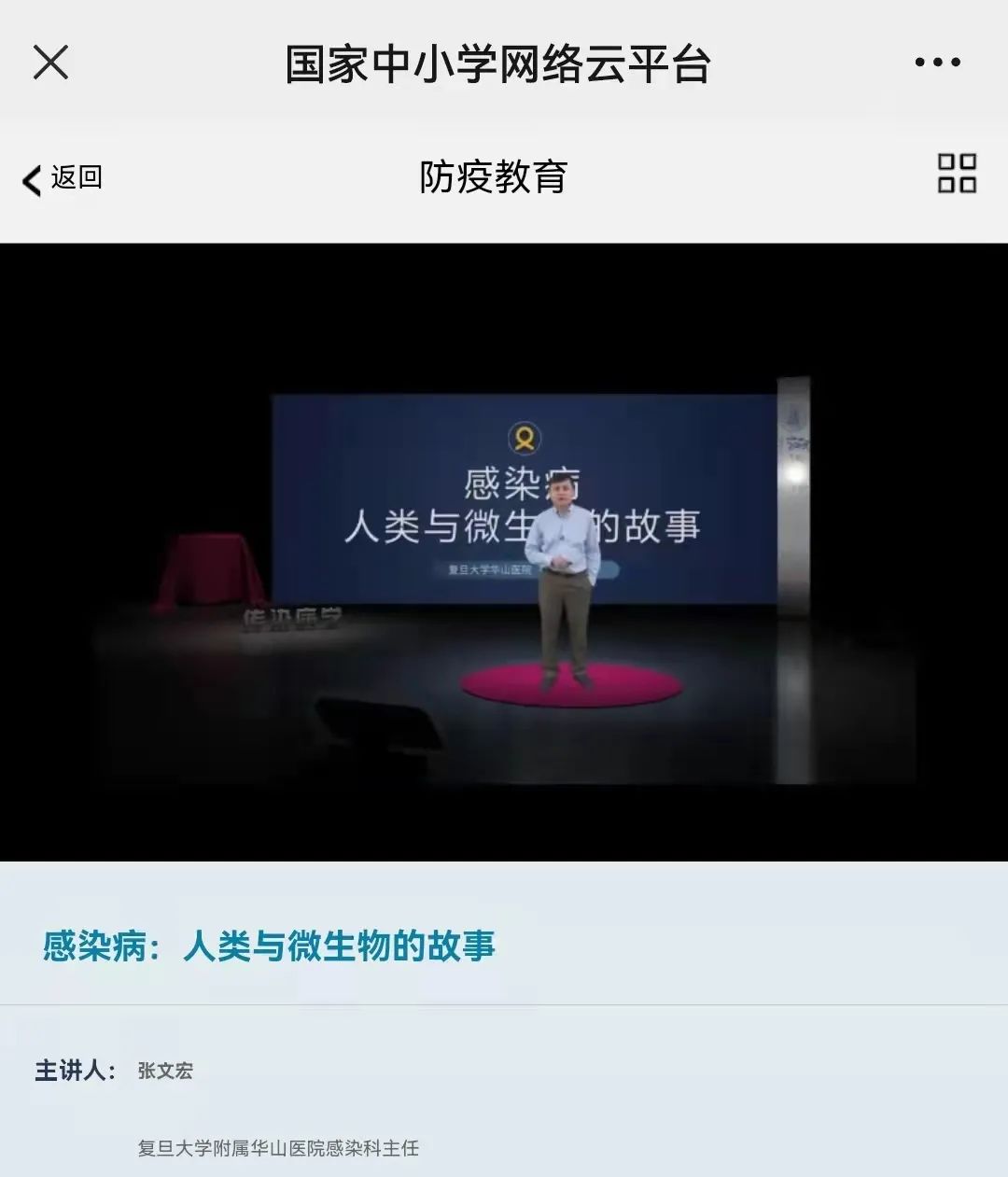Image resolution: width=1008 pixels, height=1177 pixels.
Task: Open the grid menu icon
Action: click(957, 174)
